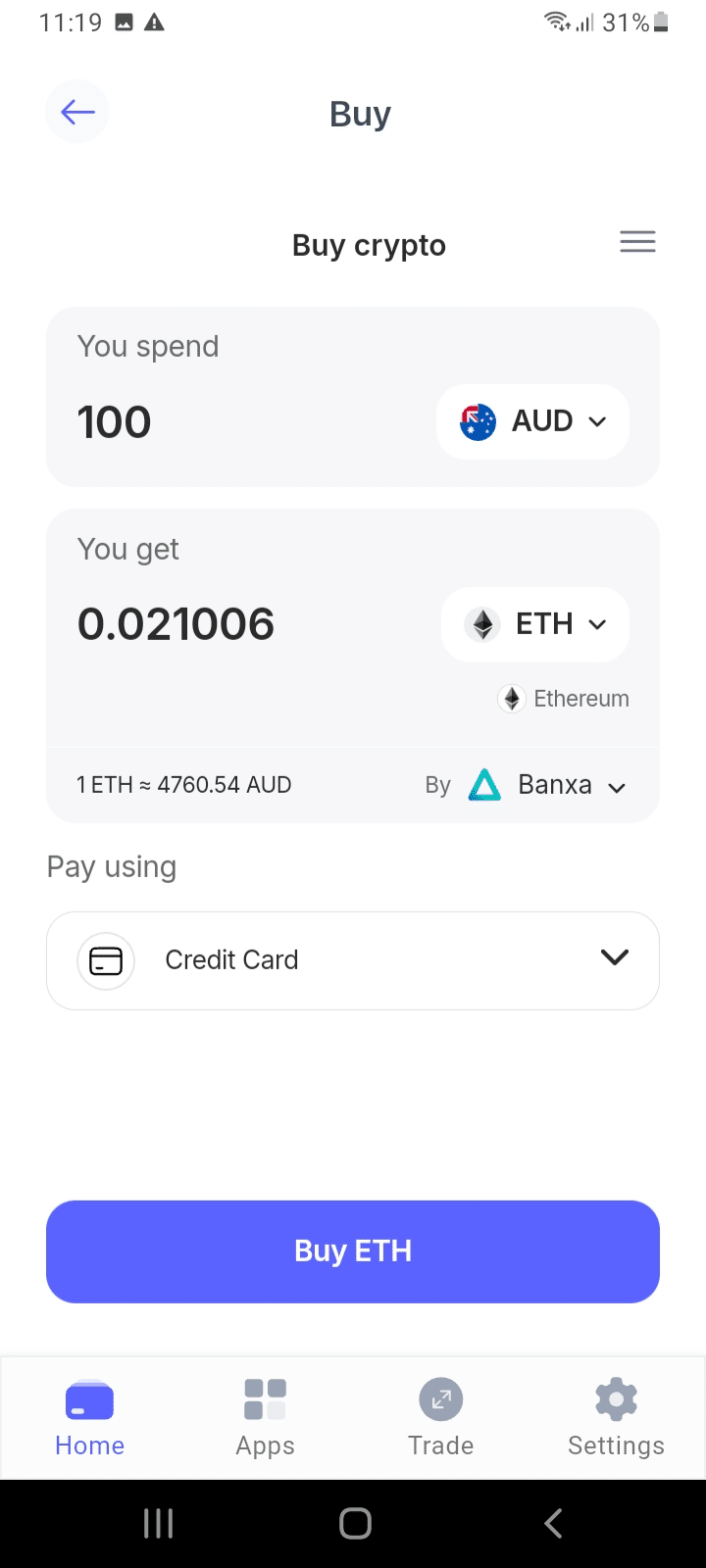
Task: Tap the credit card icon in Pay using
Action: (x=105, y=960)
